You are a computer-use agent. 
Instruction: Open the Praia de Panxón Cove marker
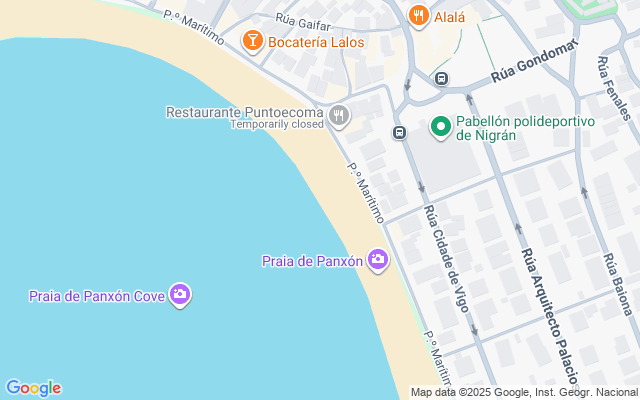click(x=180, y=294)
